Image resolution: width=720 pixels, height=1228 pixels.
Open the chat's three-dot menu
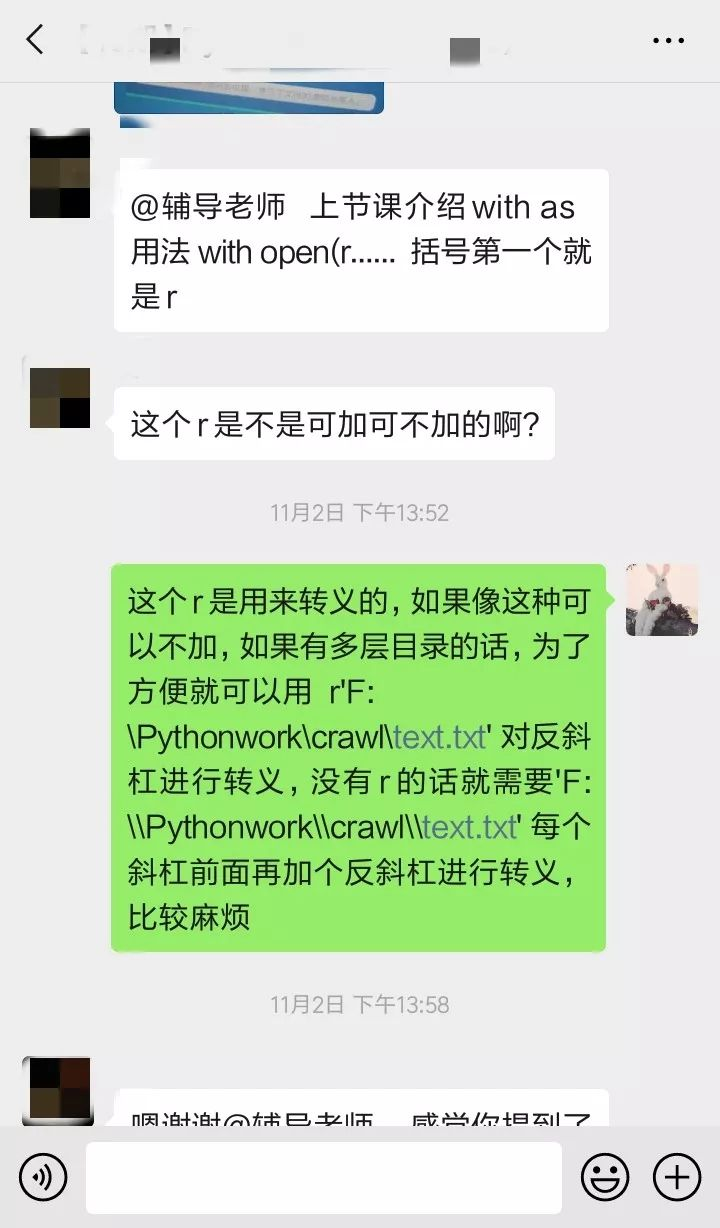[668, 41]
